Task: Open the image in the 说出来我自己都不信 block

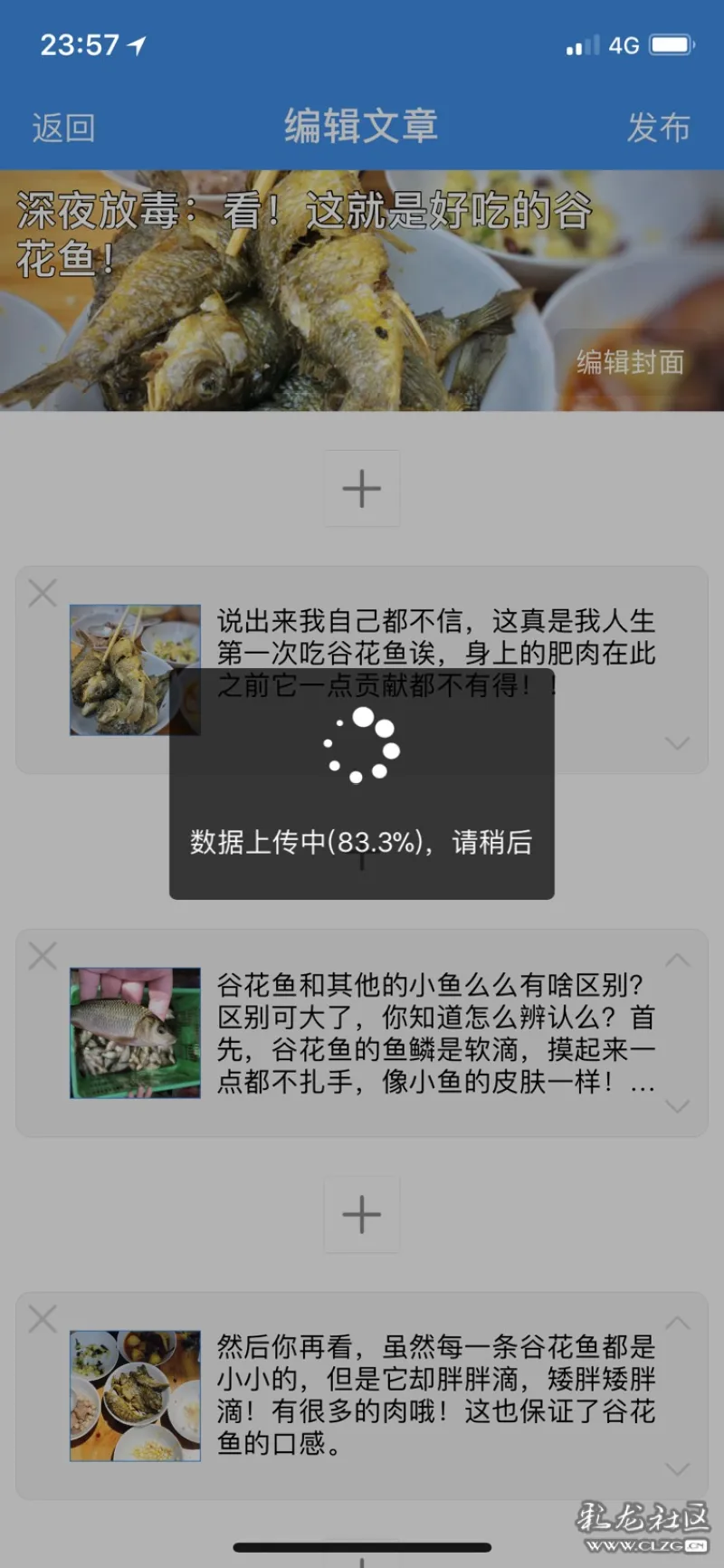Action: tap(135, 669)
